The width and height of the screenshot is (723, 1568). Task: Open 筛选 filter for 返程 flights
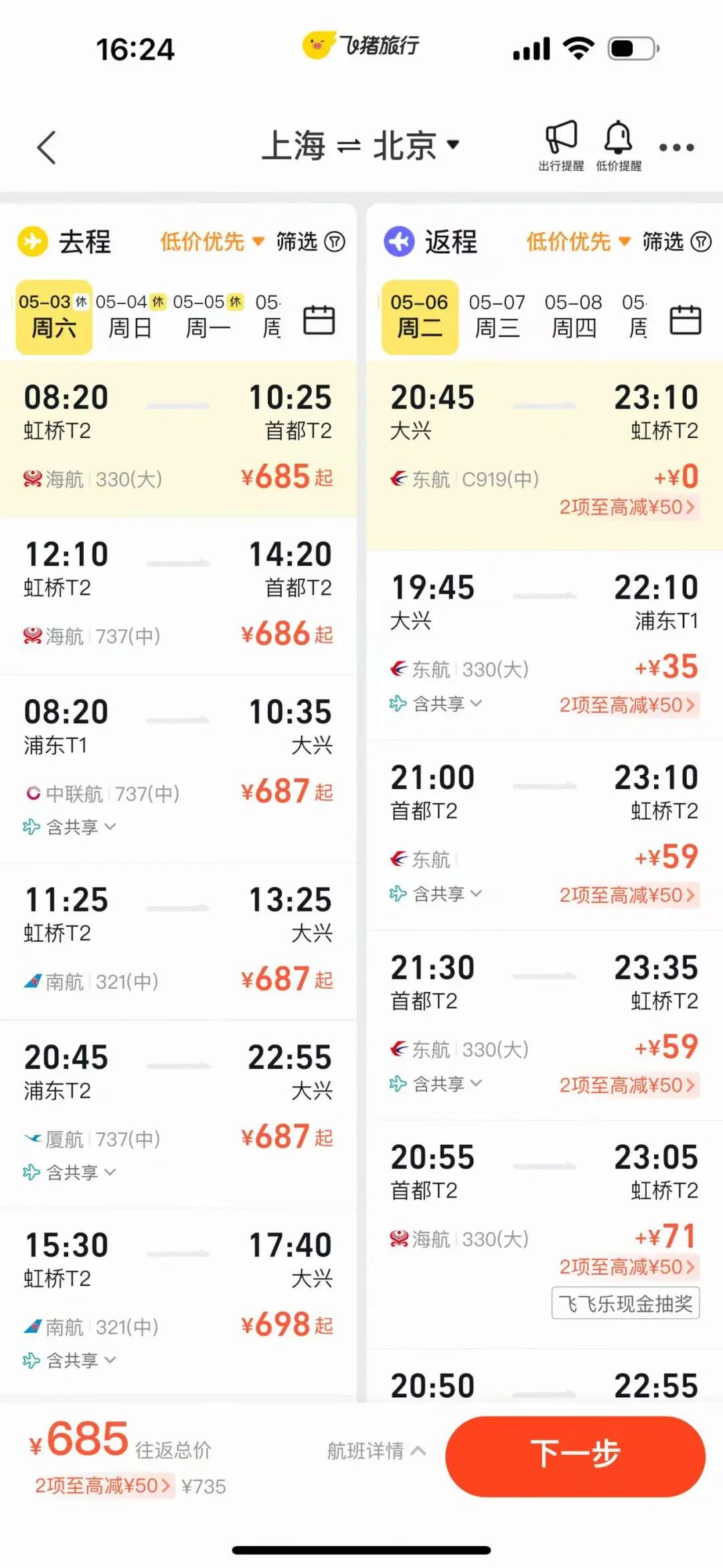[x=676, y=242]
